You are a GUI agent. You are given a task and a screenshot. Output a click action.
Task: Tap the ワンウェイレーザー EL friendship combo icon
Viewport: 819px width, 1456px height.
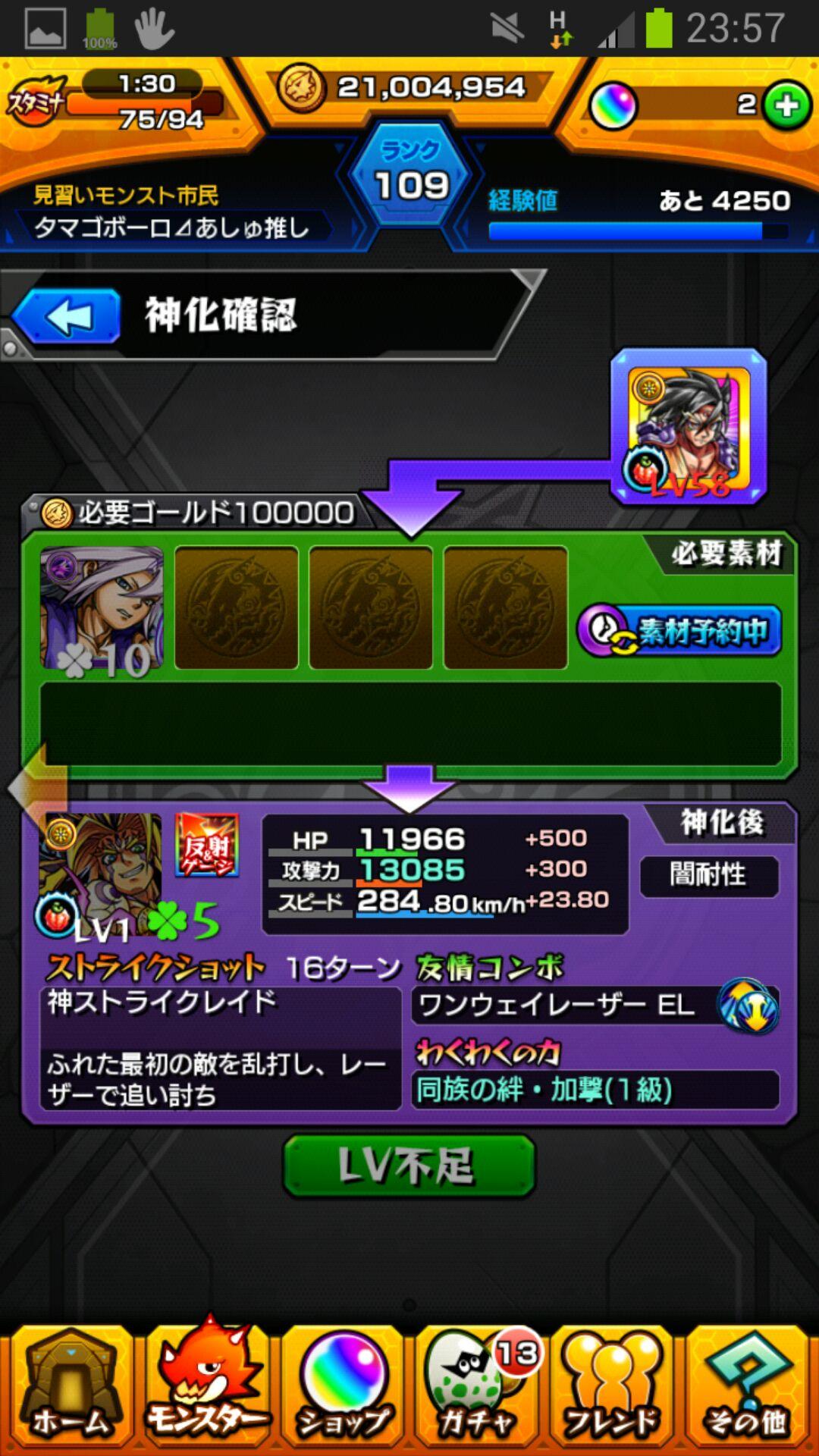pos(748,1006)
